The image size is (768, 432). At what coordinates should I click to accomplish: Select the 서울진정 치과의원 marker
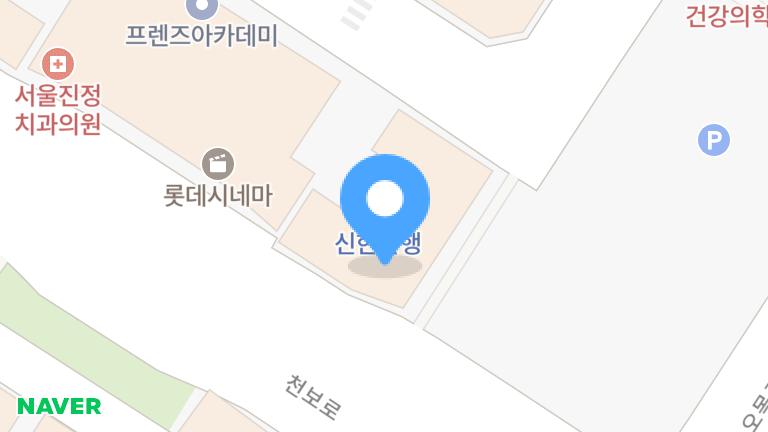(59, 65)
